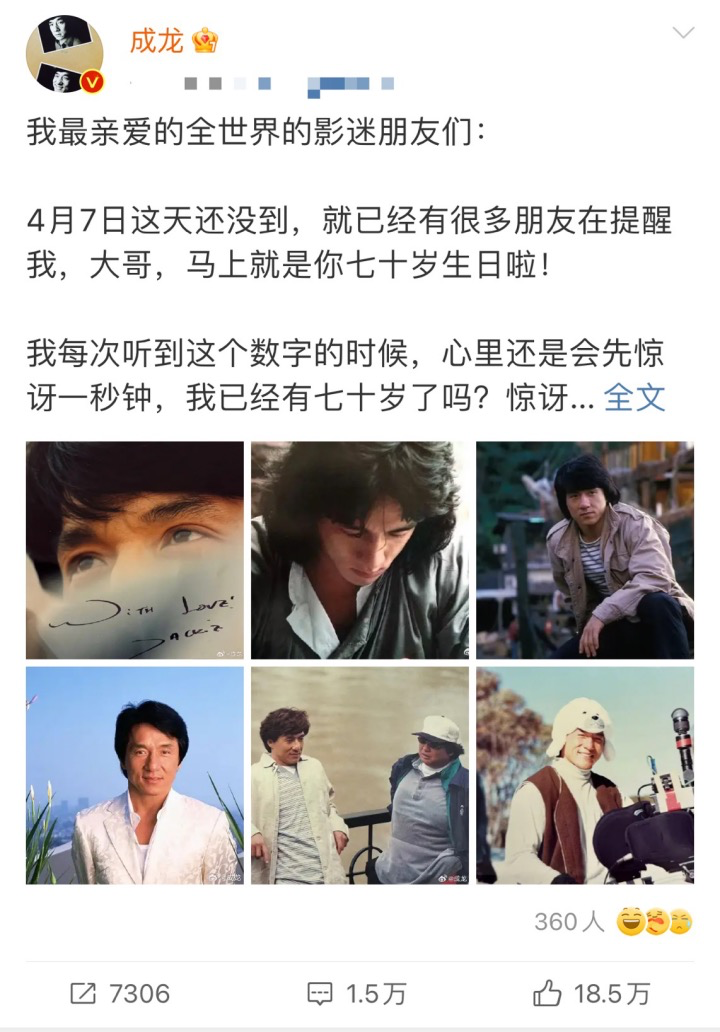Open the photo of young Jackie looking down
Image resolution: width=720 pixels, height=1032 pixels.
(361, 549)
